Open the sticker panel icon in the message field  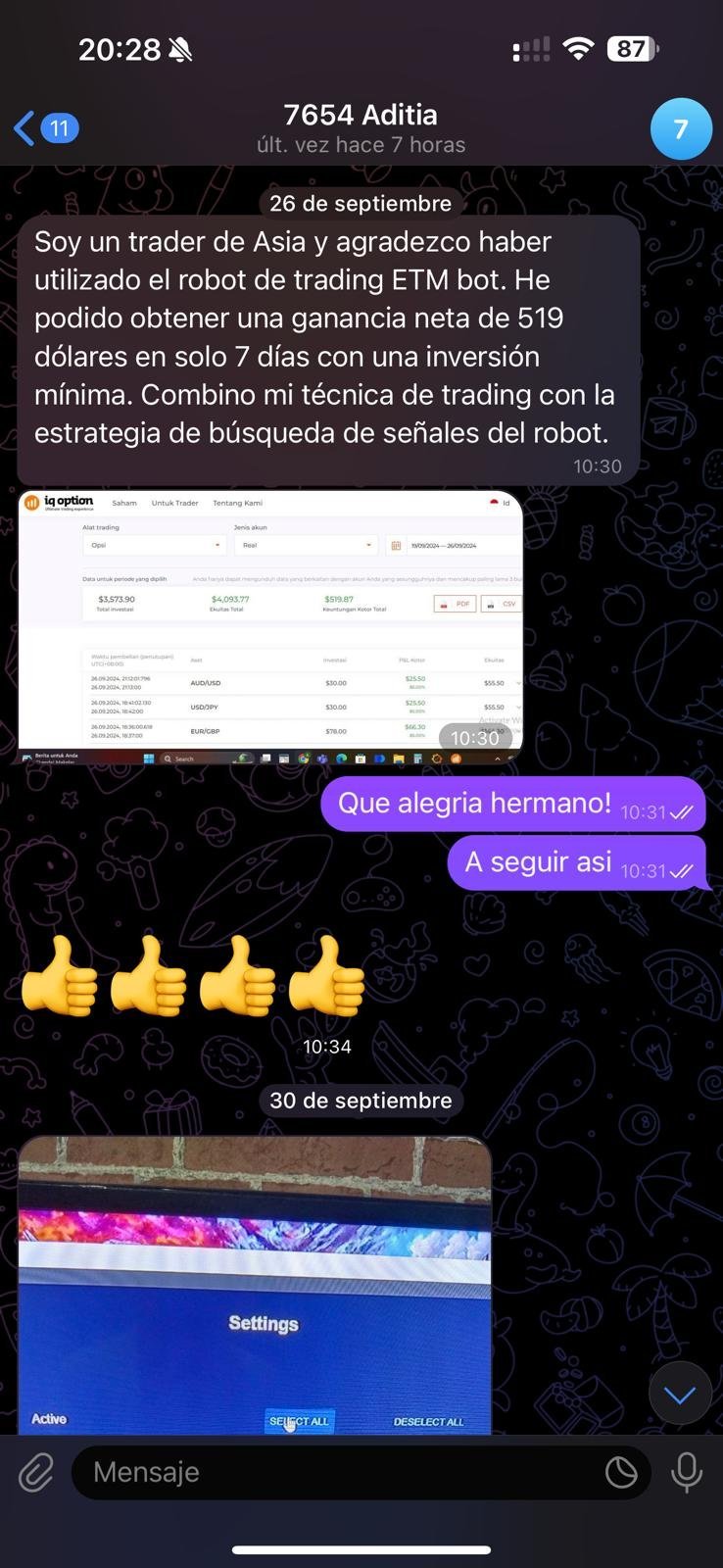[x=621, y=1472]
